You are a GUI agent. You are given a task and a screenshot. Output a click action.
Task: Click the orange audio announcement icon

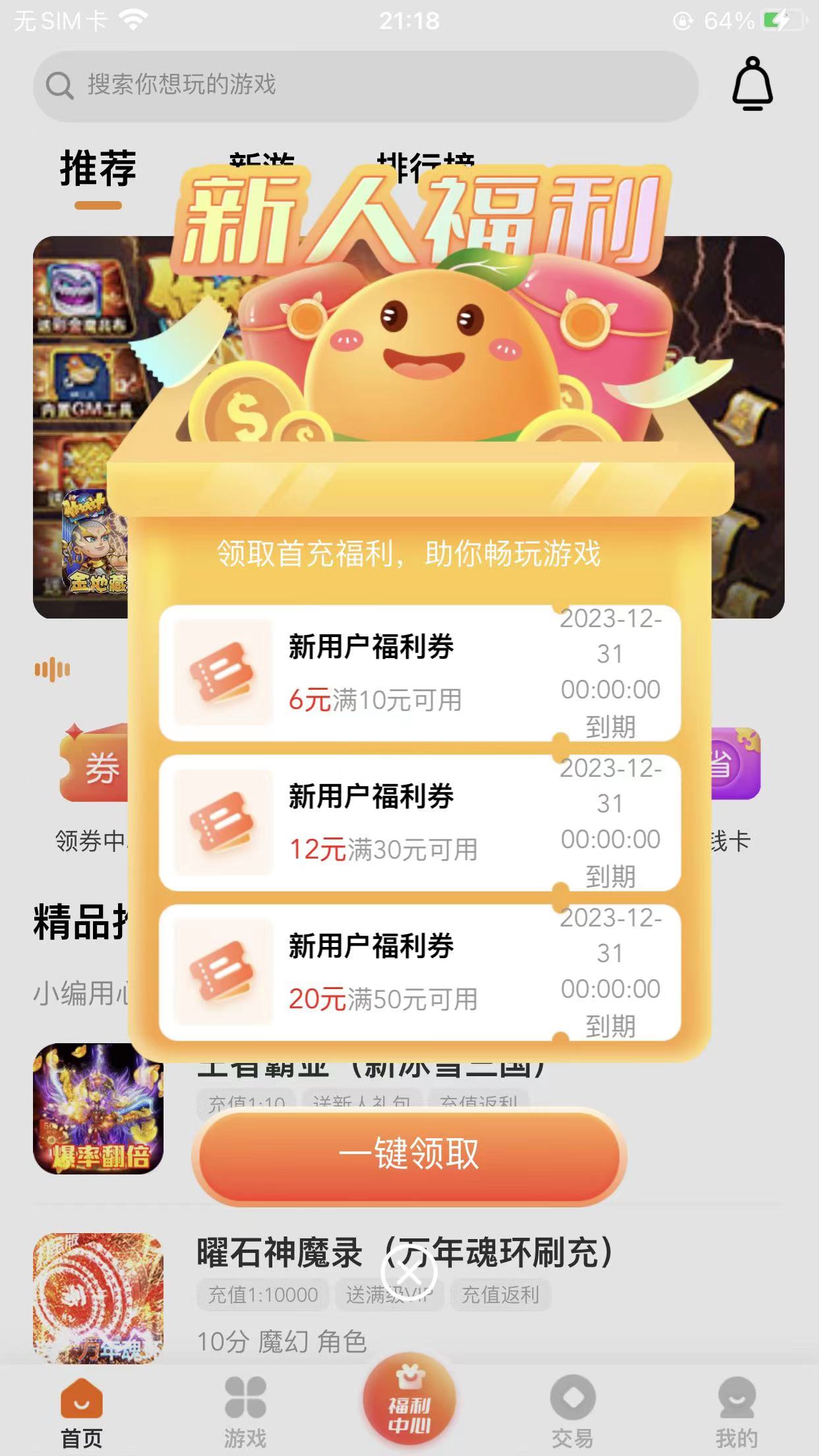(53, 669)
